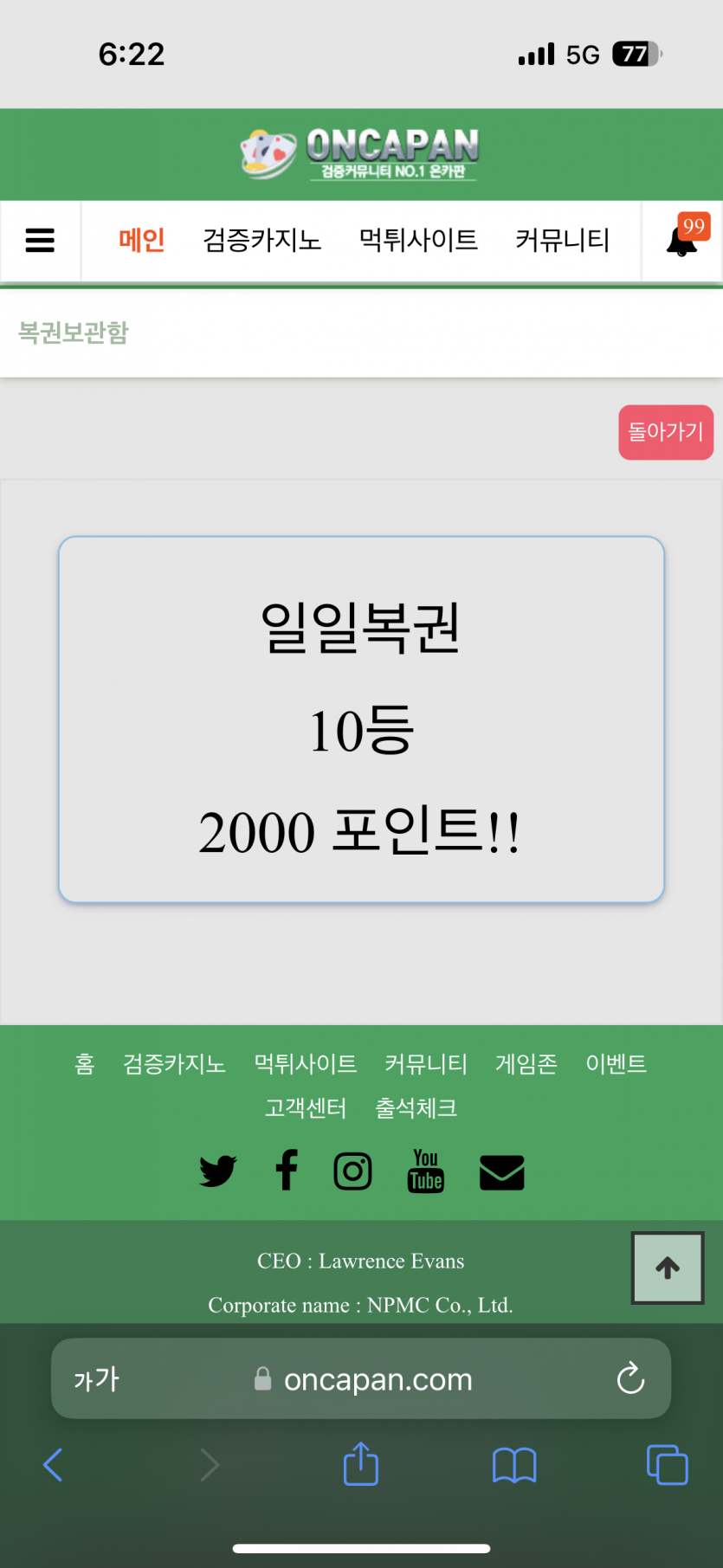
Task: Visit the 이벤트 footer link
Action: (x=616, y=1063)
